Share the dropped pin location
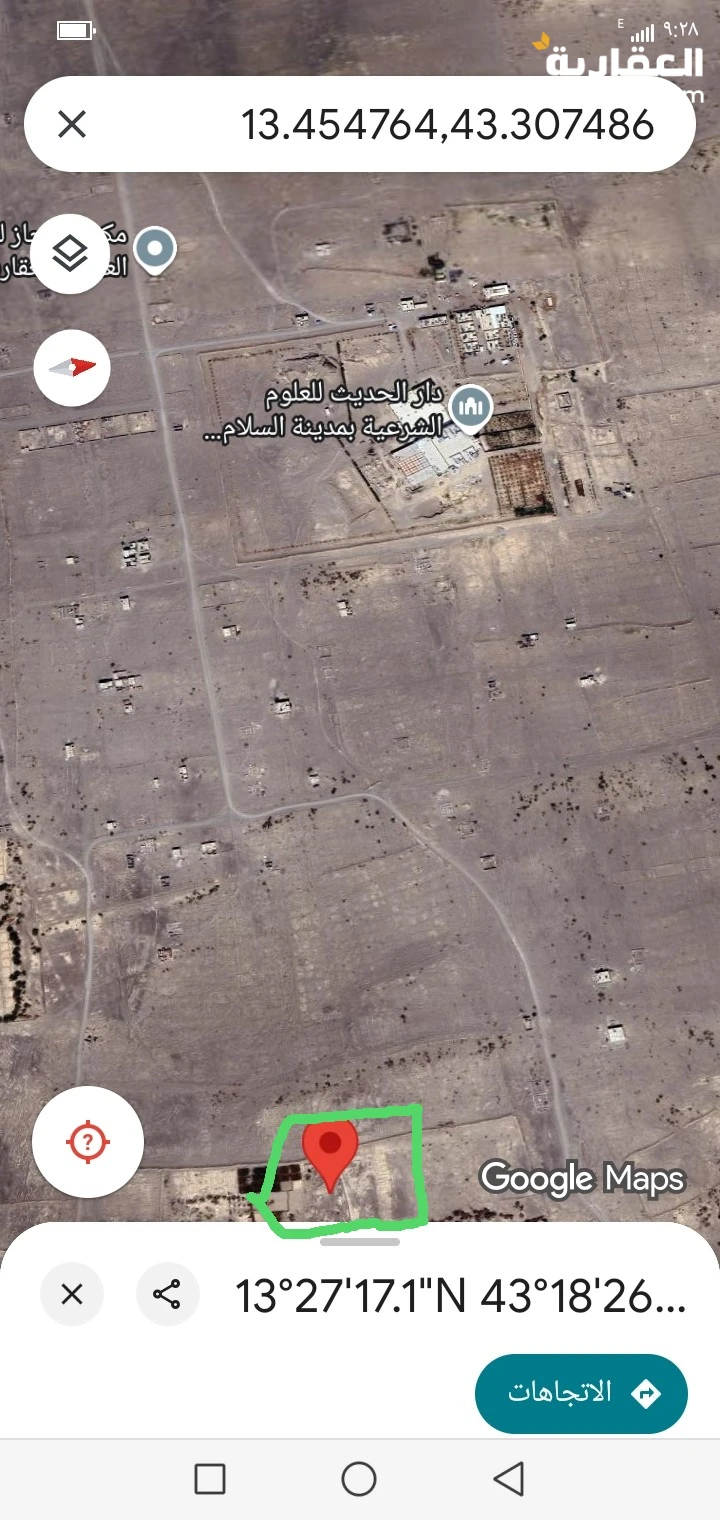720x1520 pixels. (x=167, y=1294)
